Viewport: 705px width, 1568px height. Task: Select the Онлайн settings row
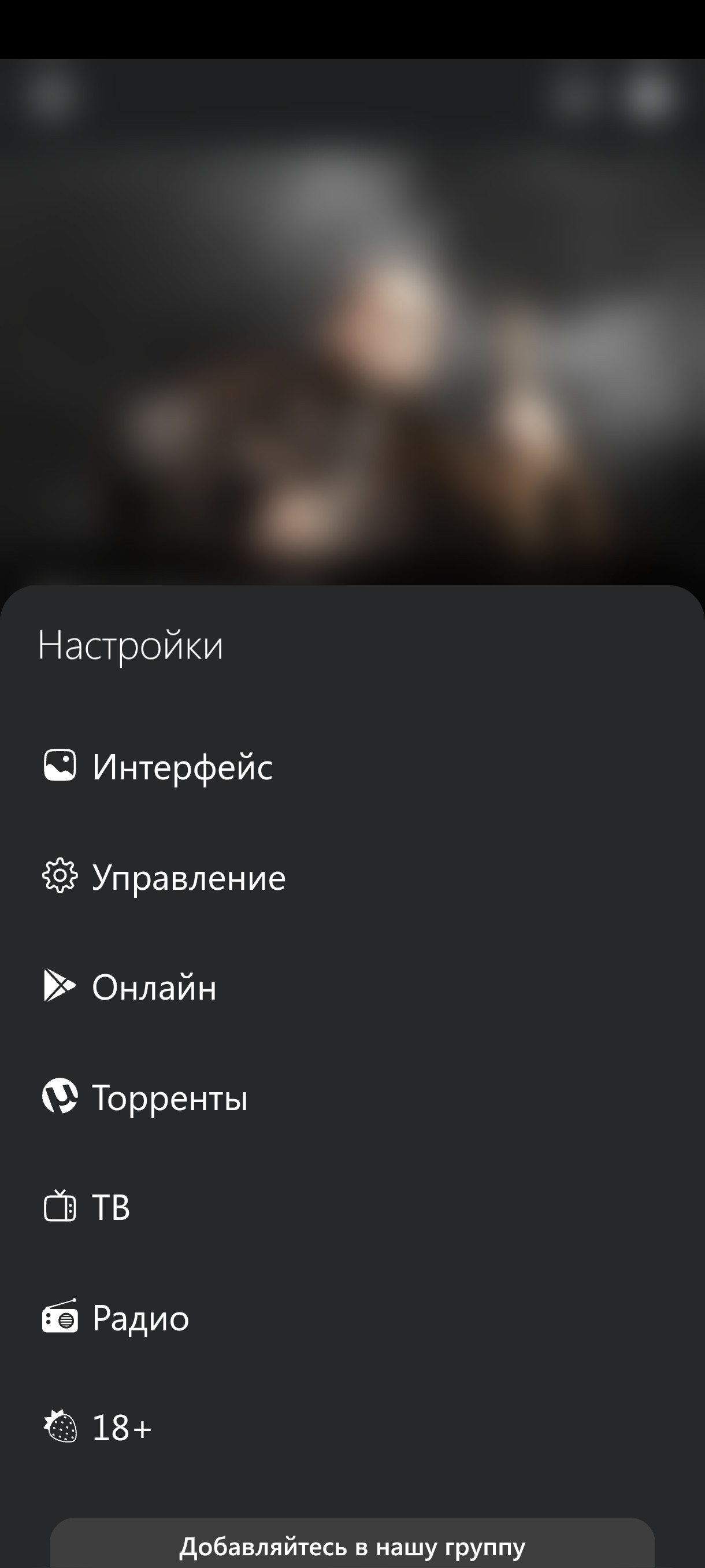click(x=352, y=987)
